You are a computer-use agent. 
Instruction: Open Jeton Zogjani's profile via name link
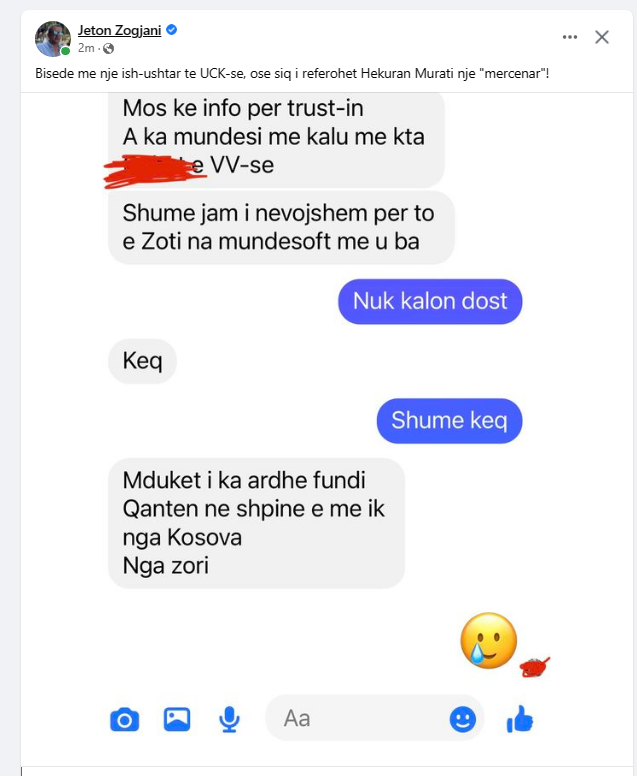(x=120, y=30)
